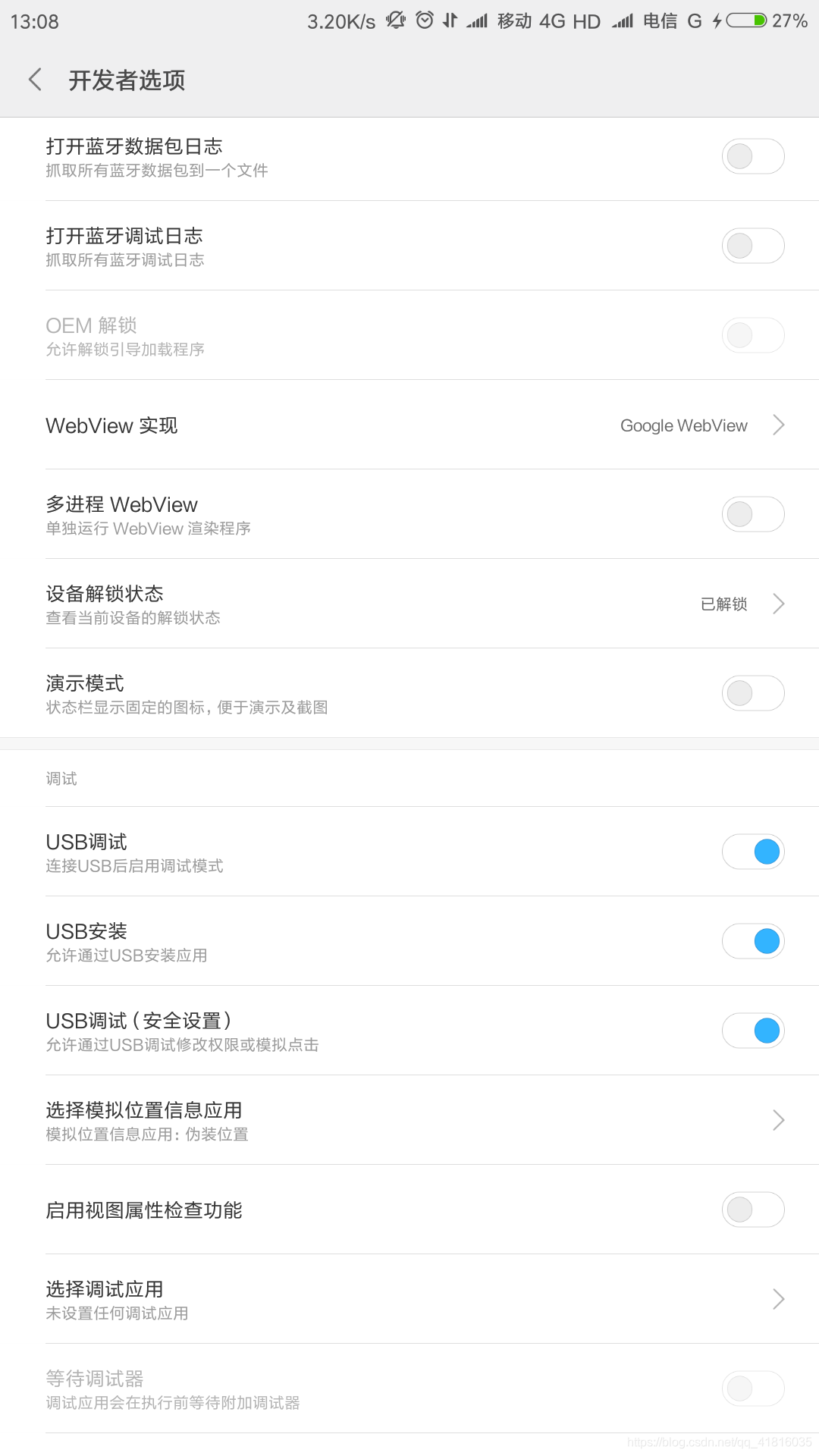Turn on 打开蓝牙调试日志
Image resolution: width=819 pixels, height=1456 pixels.
[x=753, y=246]
